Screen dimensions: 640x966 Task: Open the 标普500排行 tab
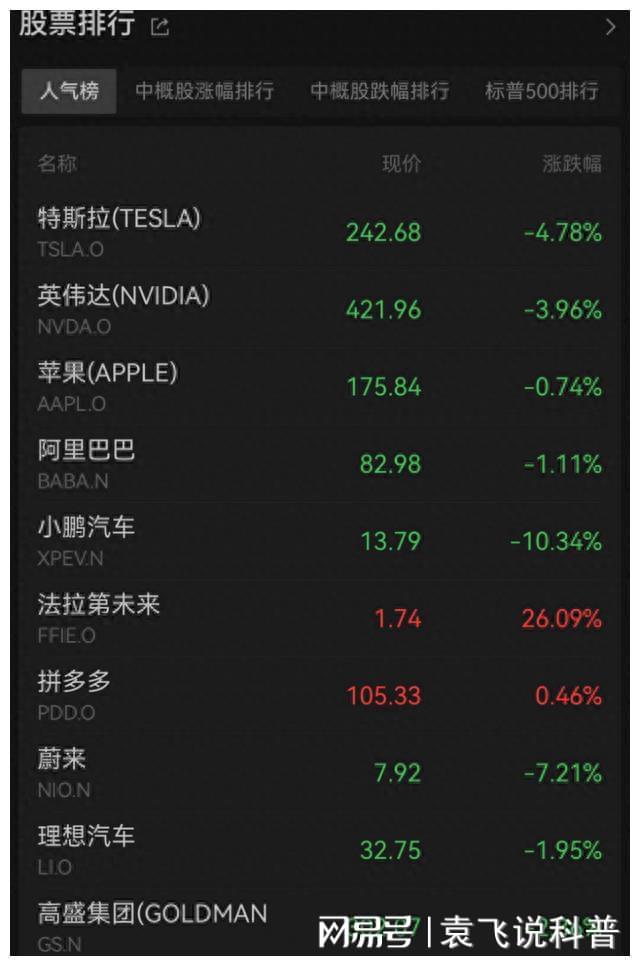pos(541,91)
